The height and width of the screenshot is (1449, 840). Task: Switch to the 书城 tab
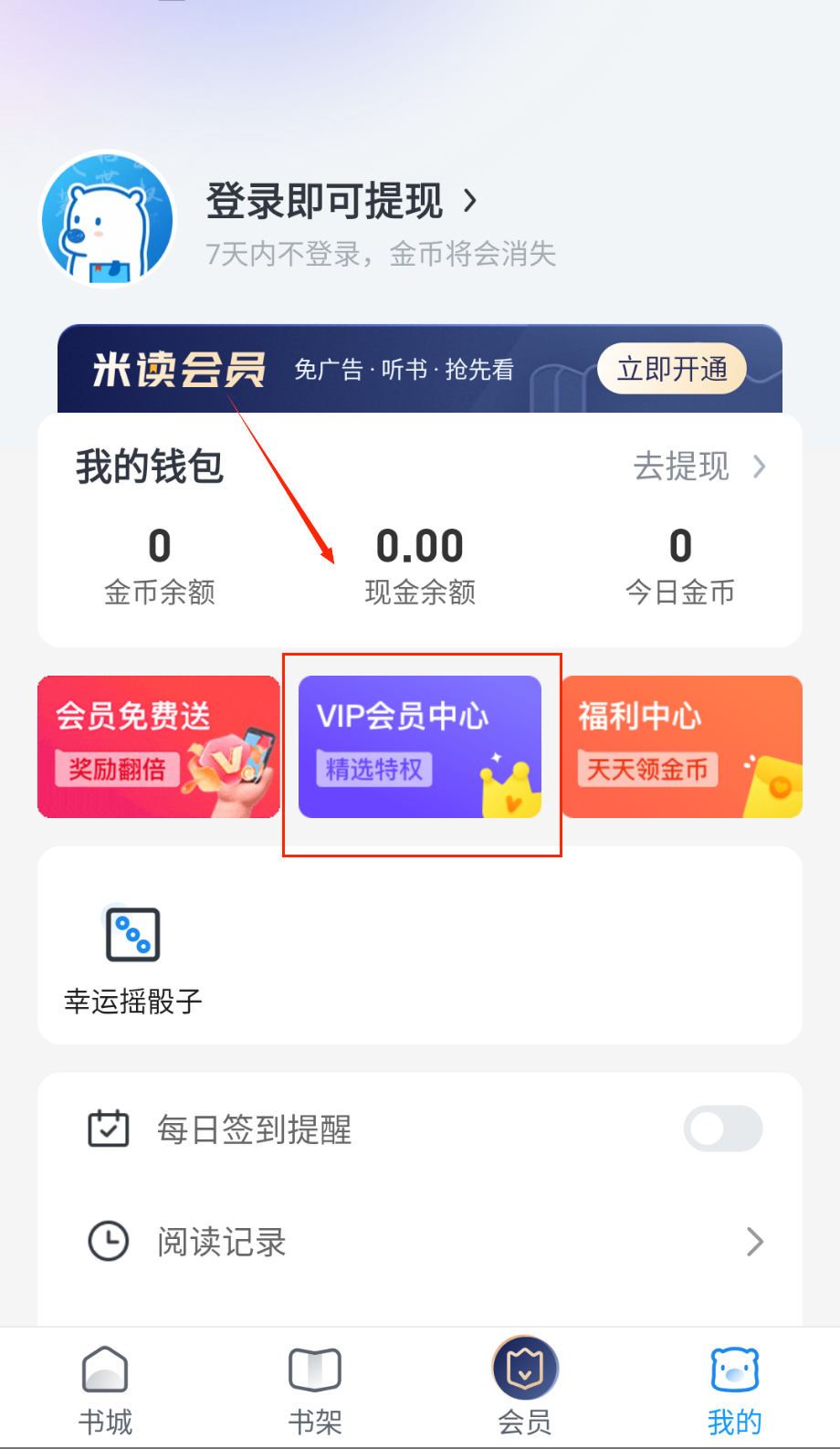[x=105, y=1390]
